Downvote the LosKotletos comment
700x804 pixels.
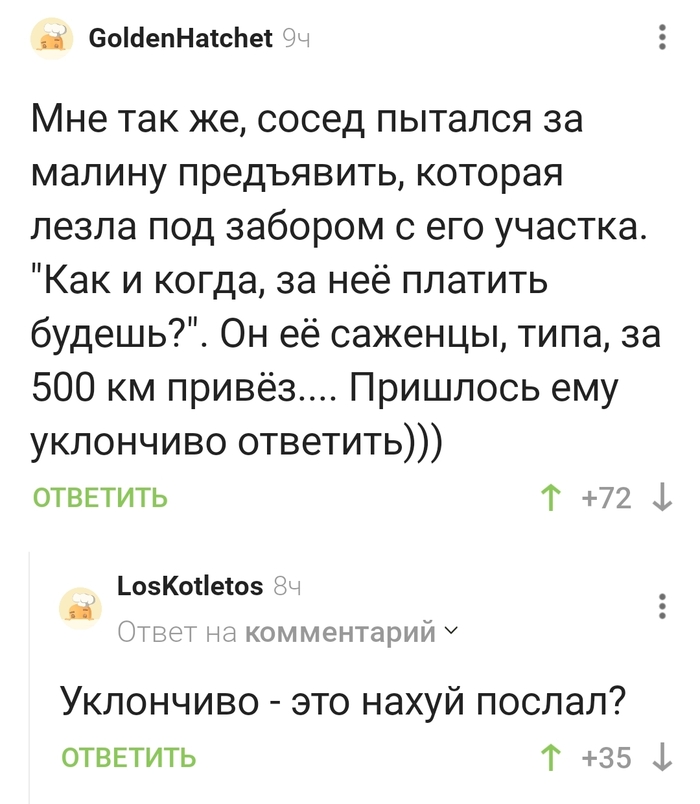661,757
